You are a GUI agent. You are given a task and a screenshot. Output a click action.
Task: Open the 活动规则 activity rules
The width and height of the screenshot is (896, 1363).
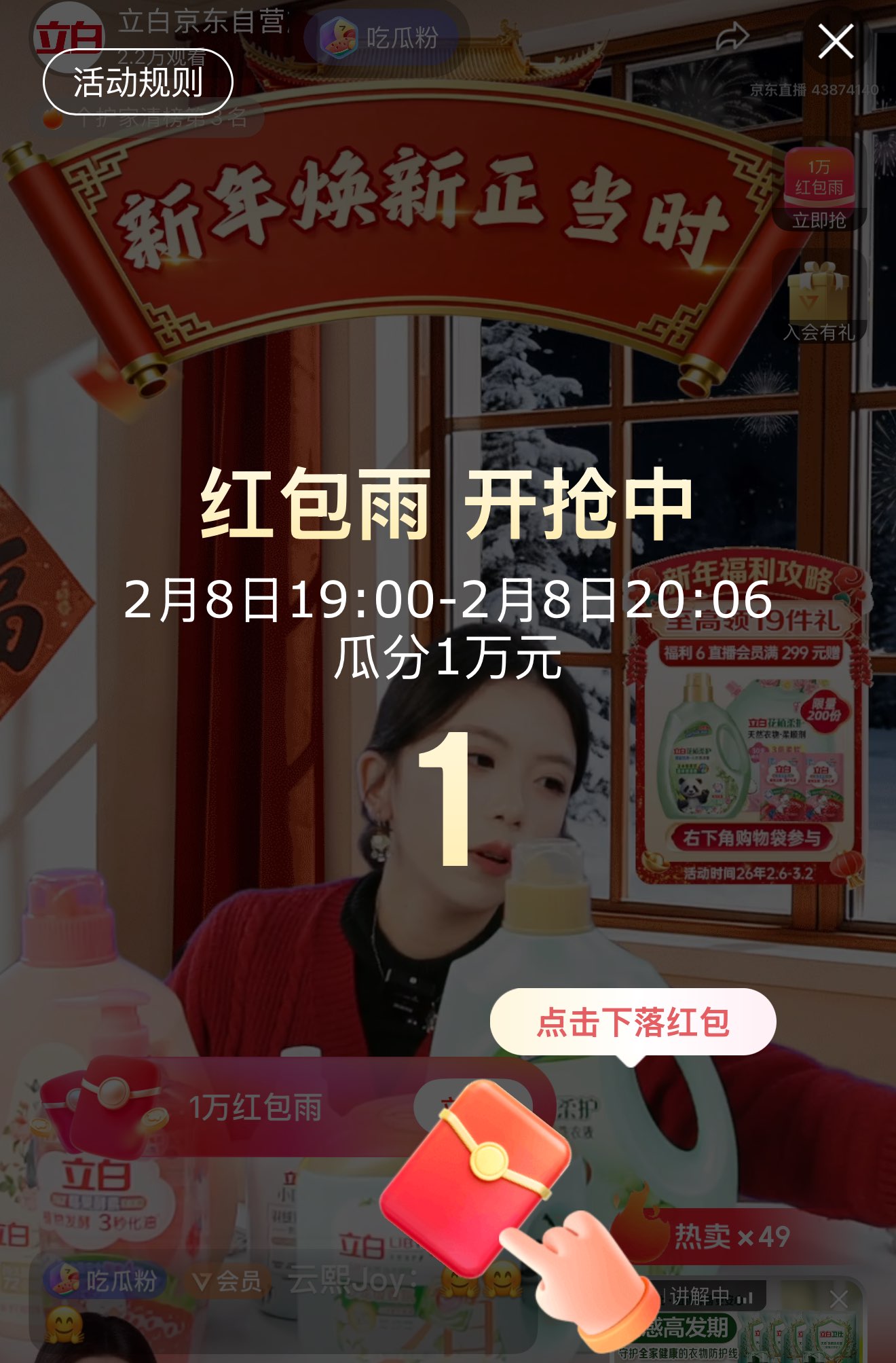(138, 82)
